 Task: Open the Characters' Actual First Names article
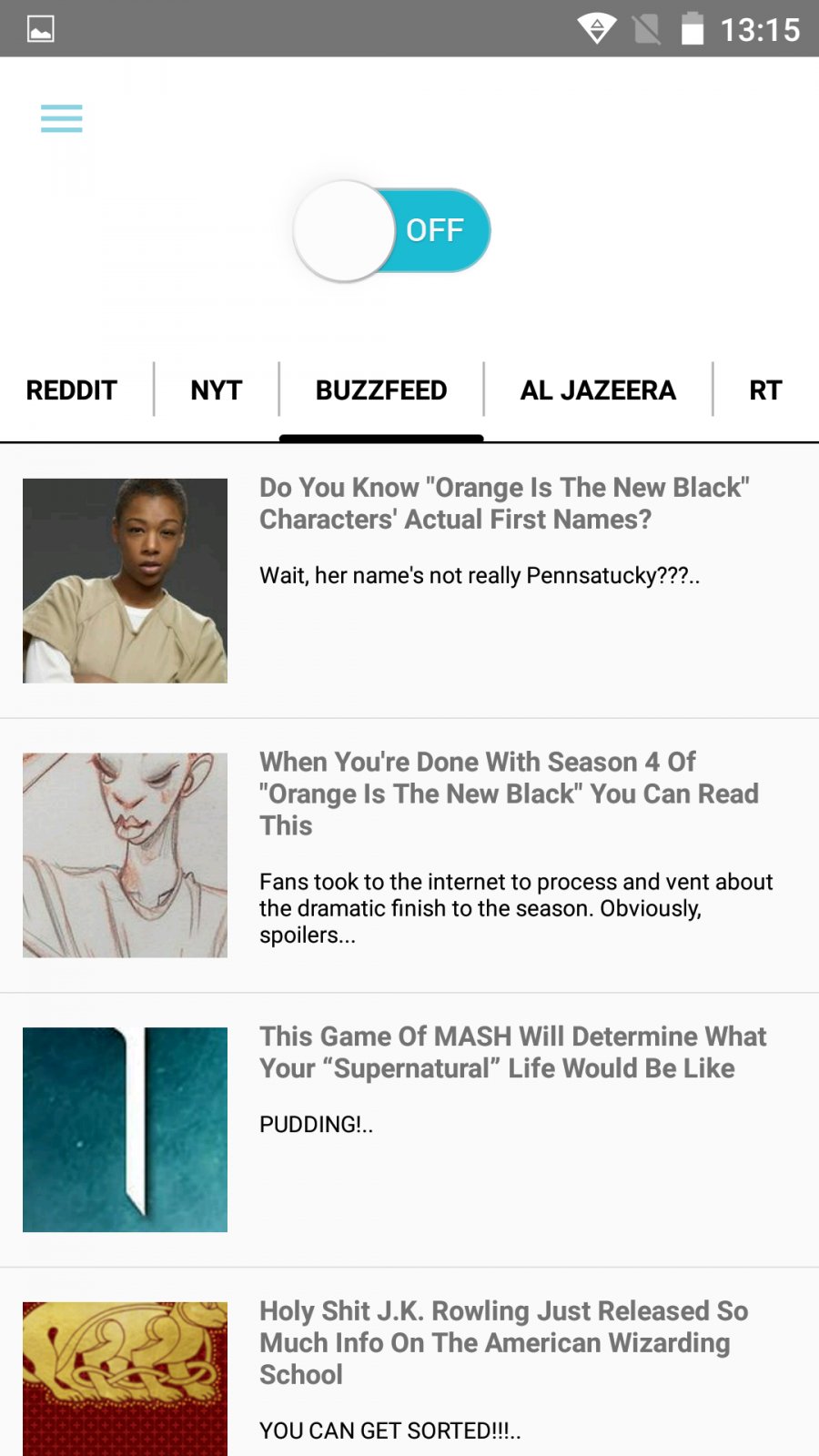(503, 503)
